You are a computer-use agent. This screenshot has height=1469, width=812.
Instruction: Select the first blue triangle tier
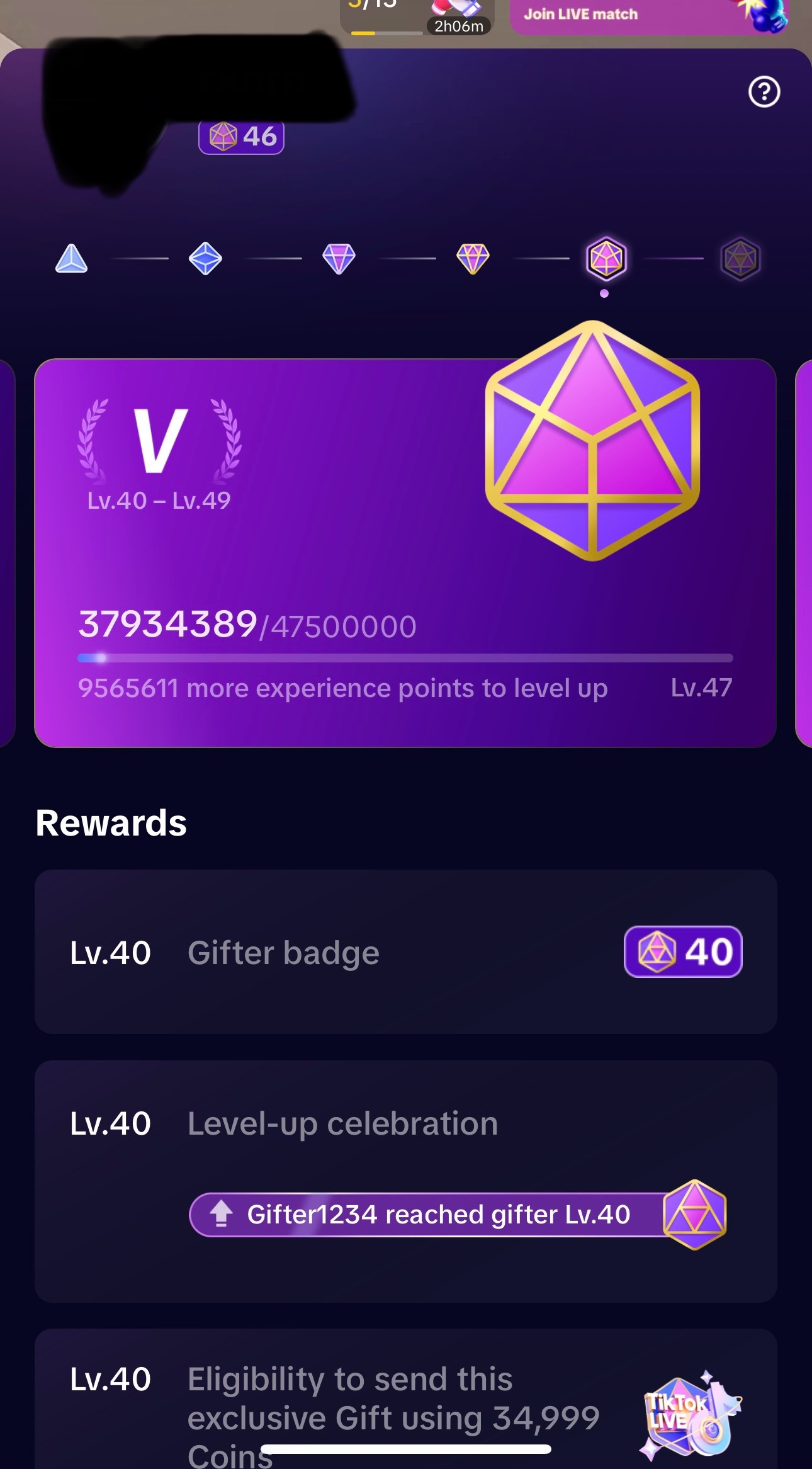pos(71,258)
